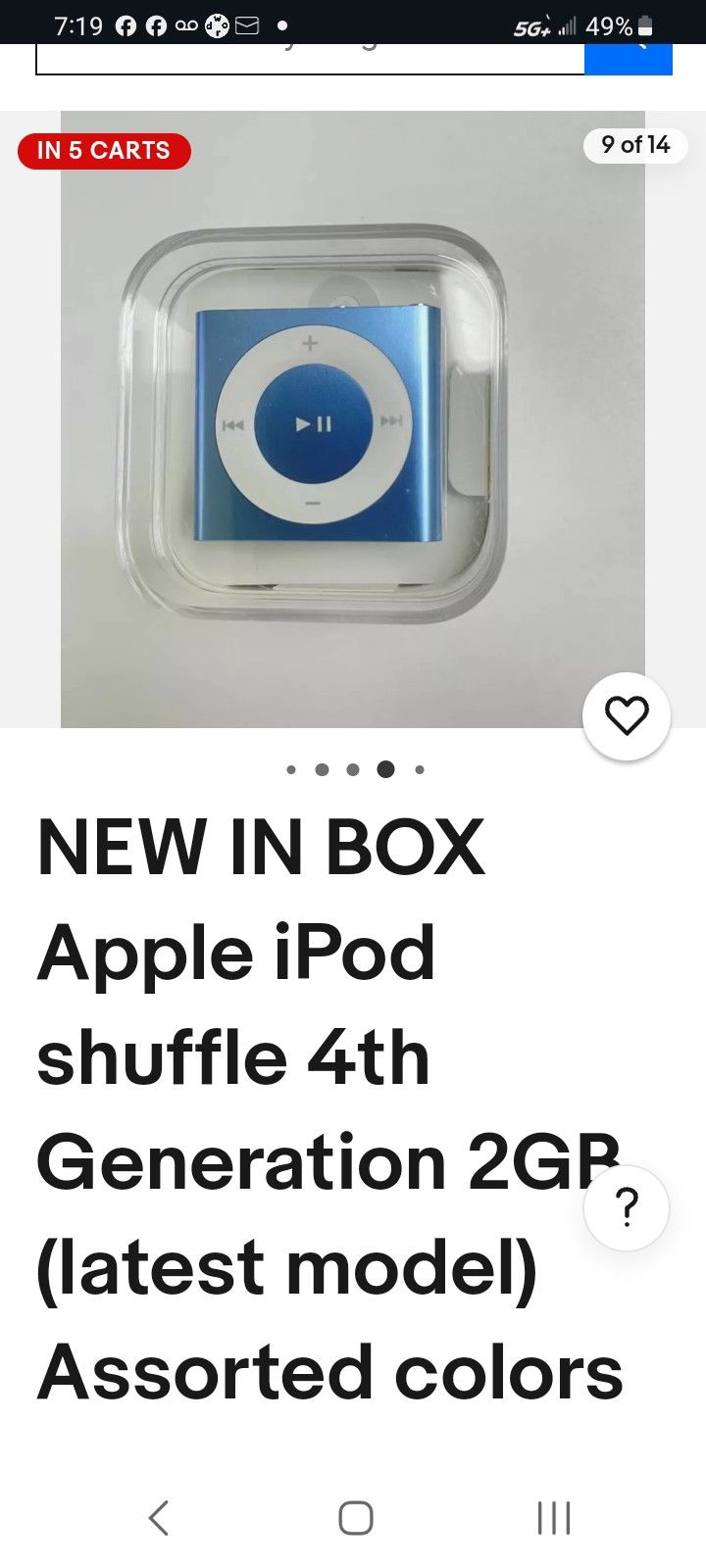The width and height of the screenshot is (706, 1568).
Task: Go back with system back button
Action: (x=159, y=1518)
